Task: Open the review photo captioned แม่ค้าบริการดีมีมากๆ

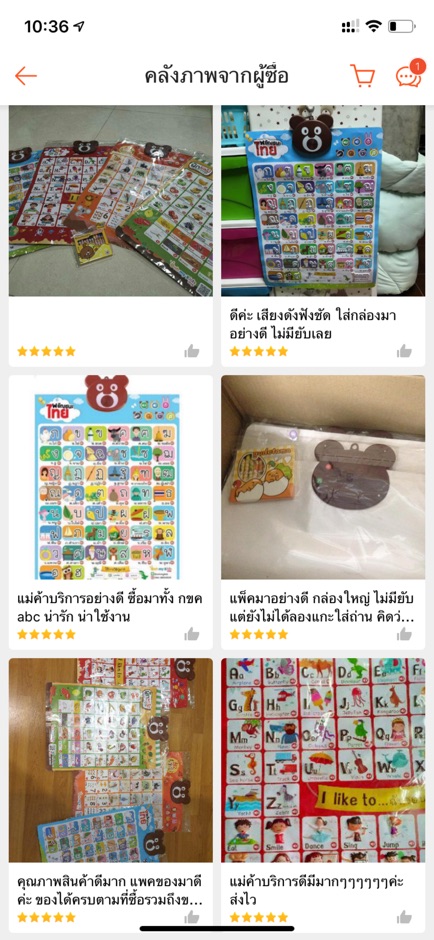Action: click(x=323, y=760)
